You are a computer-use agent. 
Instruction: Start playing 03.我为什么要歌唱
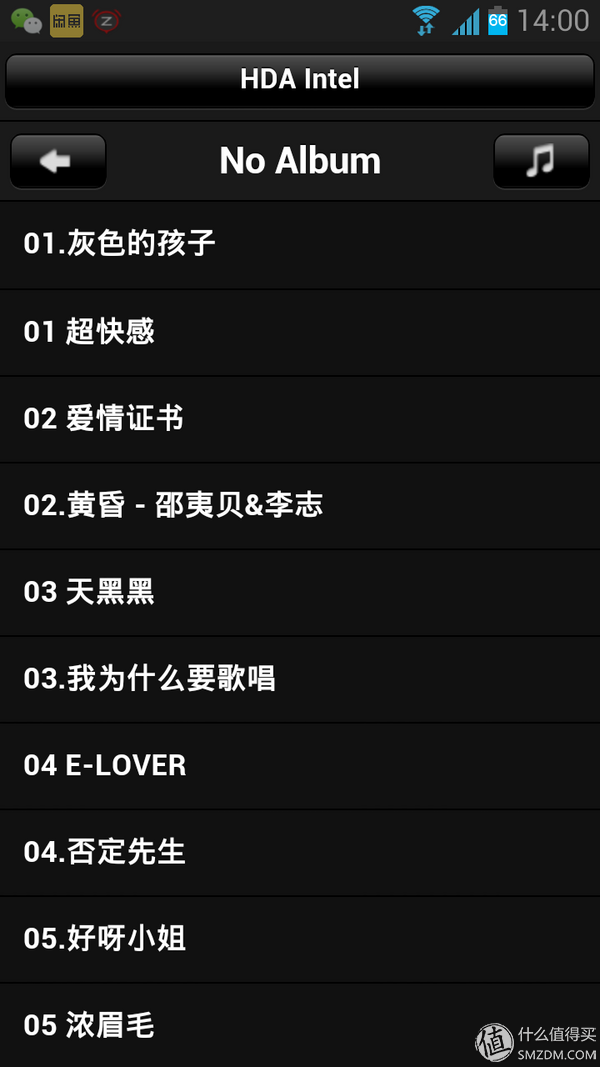point(300,679)
